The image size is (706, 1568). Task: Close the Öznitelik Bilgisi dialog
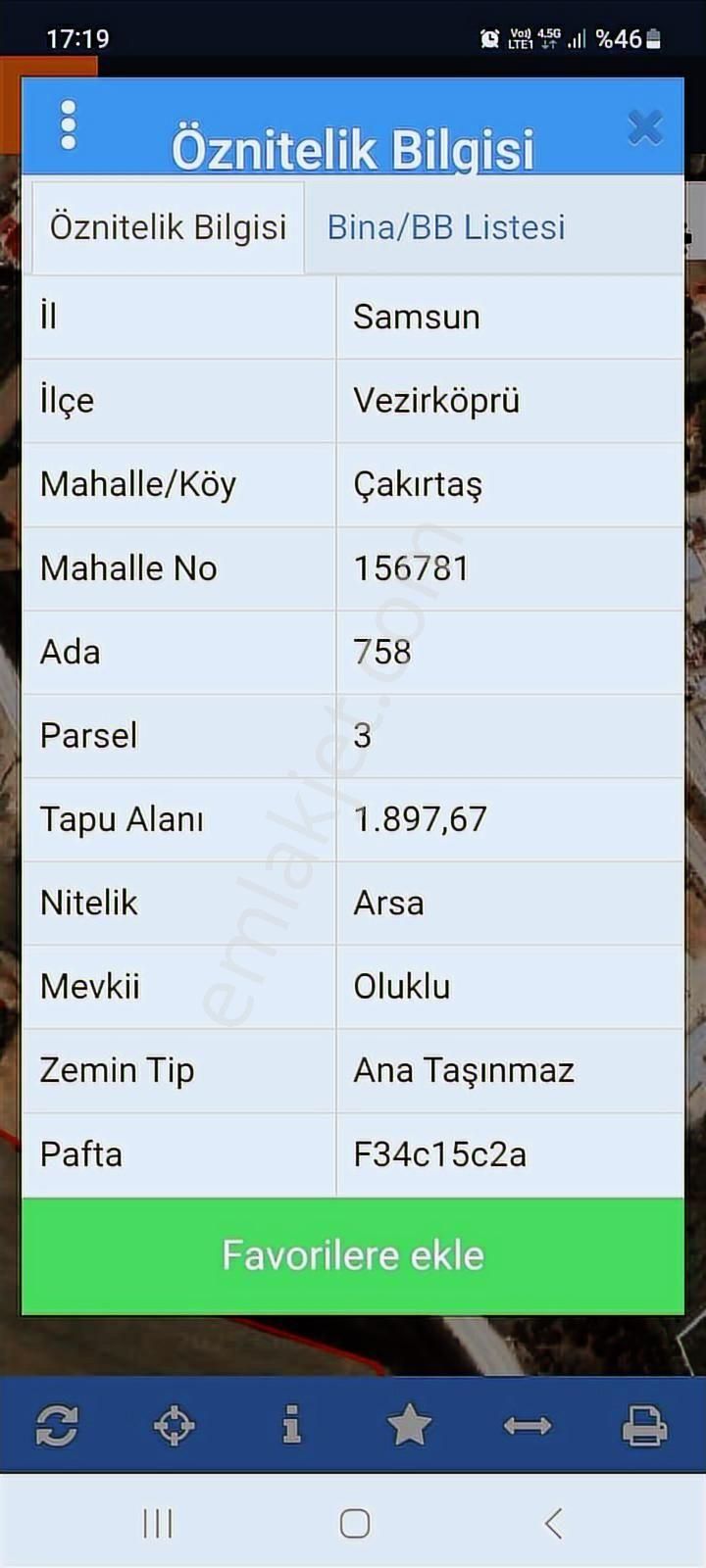click(644, 126)
